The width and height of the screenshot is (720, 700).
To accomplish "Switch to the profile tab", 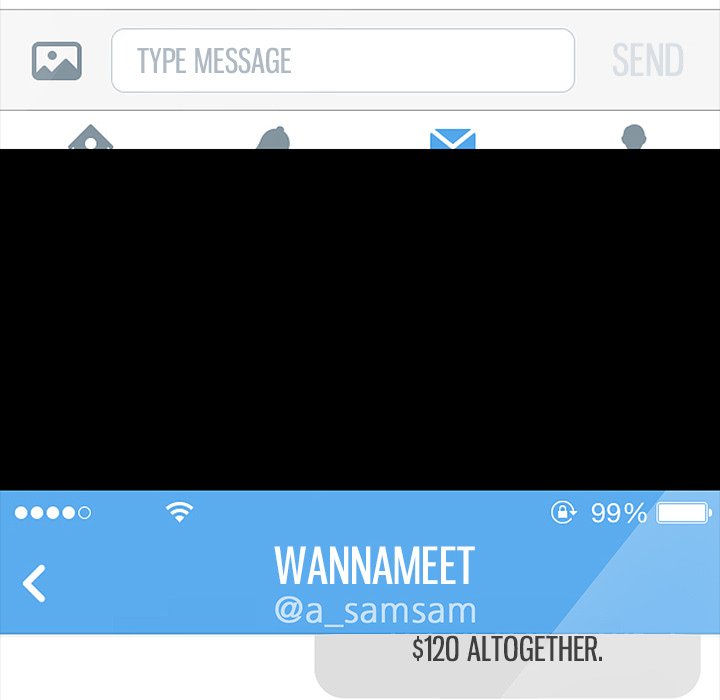I will (x=634, y=136).
